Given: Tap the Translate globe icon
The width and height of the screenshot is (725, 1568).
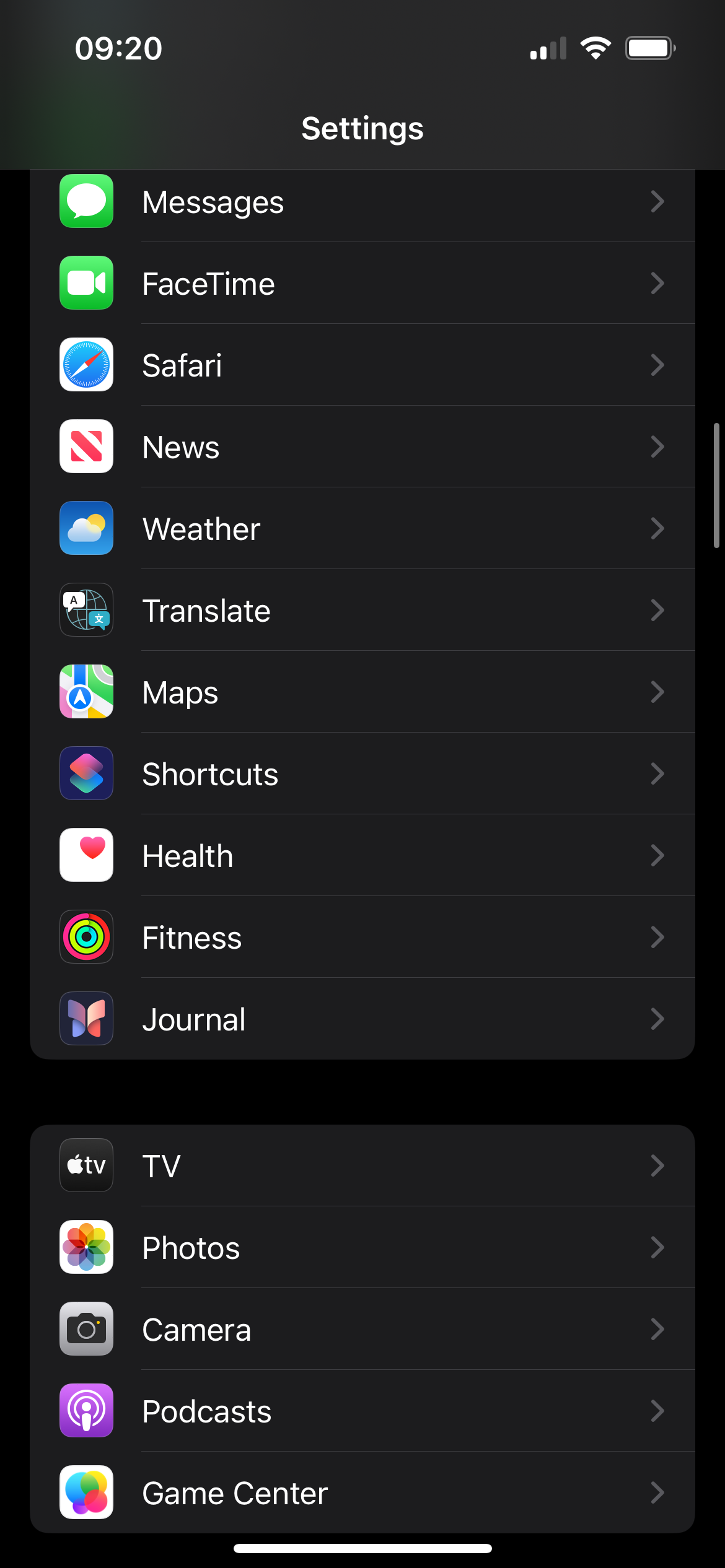Looking at the screenshot, I should [x=86, y=610].
